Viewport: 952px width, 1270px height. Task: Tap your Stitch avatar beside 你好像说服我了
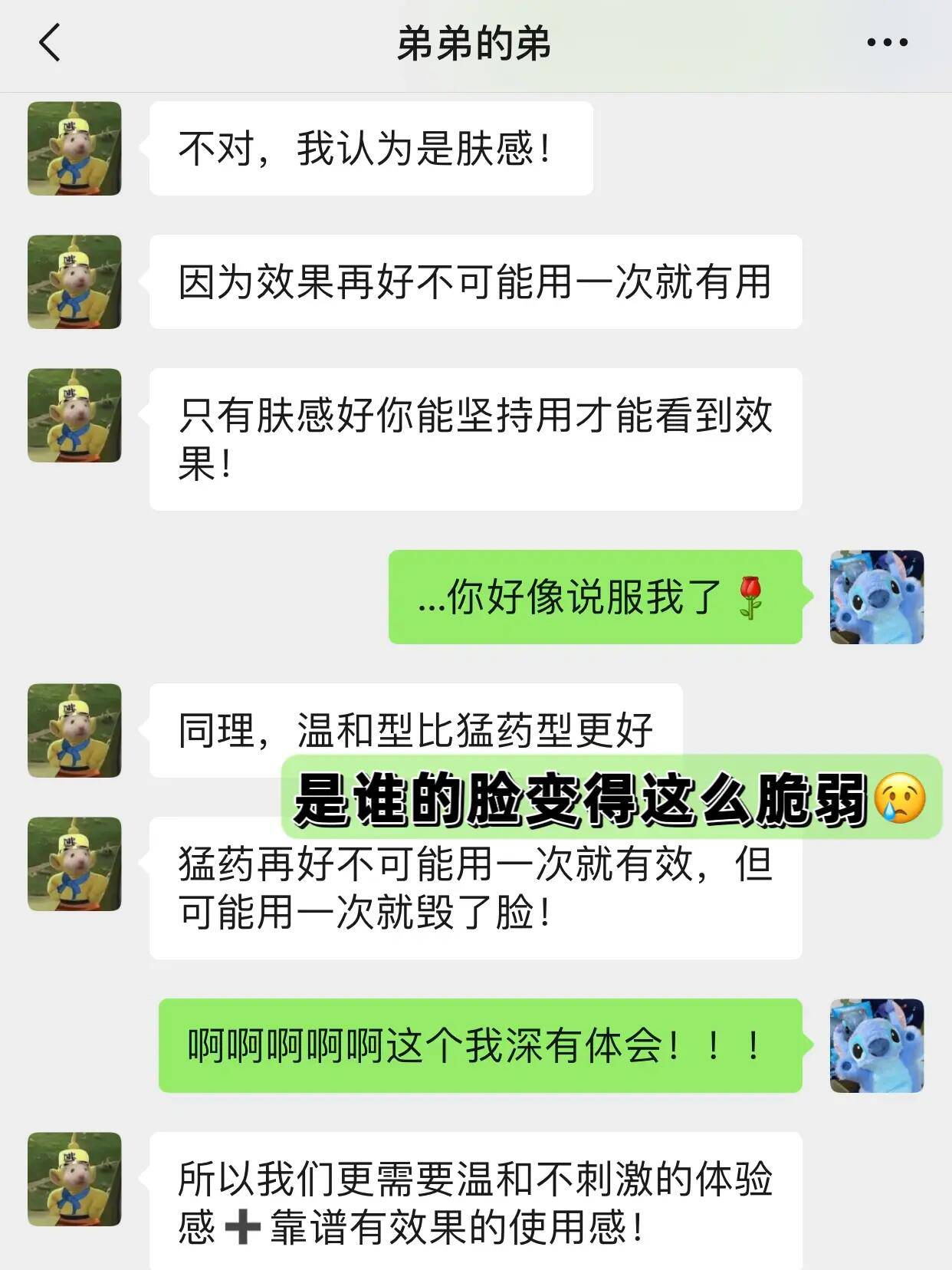point(877,597)
